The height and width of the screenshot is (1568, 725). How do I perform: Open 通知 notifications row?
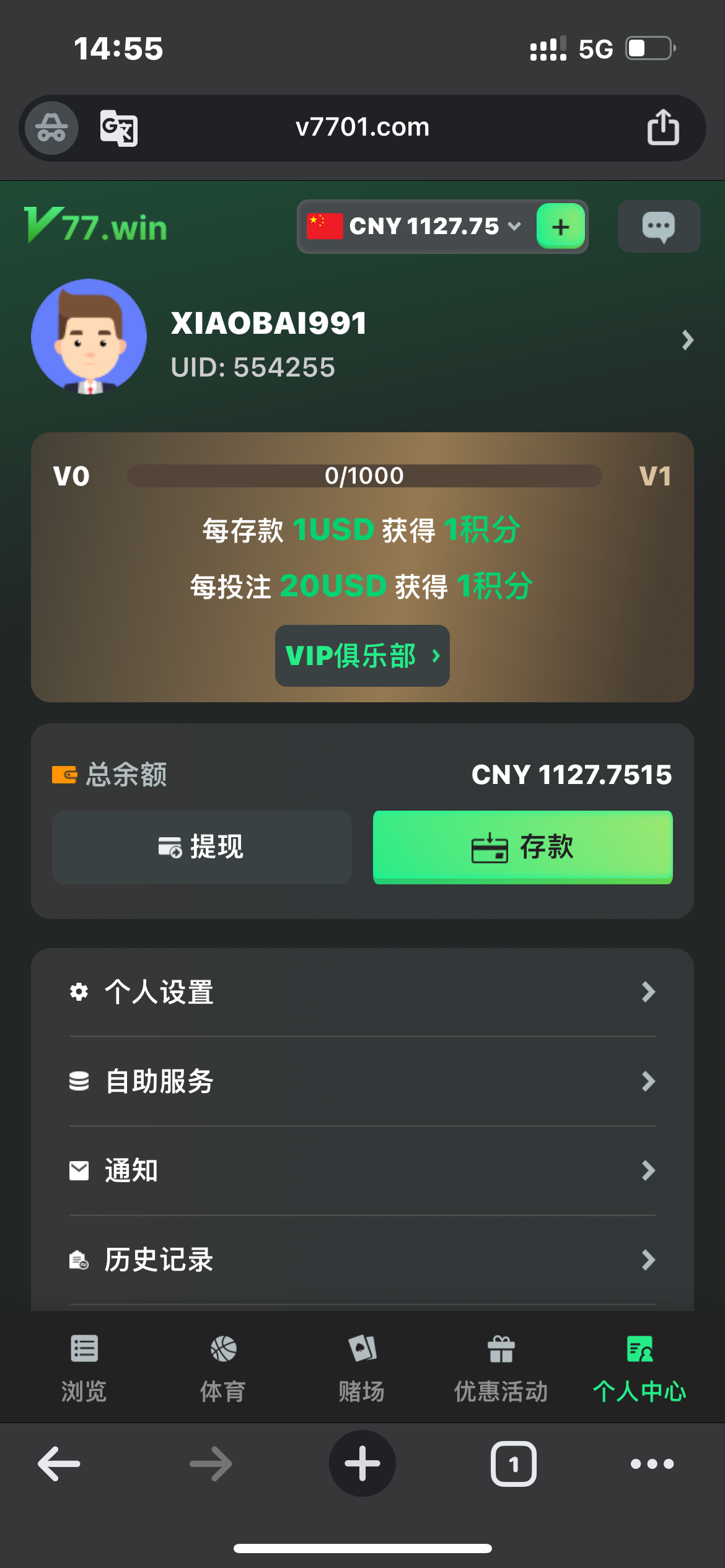362,1170
